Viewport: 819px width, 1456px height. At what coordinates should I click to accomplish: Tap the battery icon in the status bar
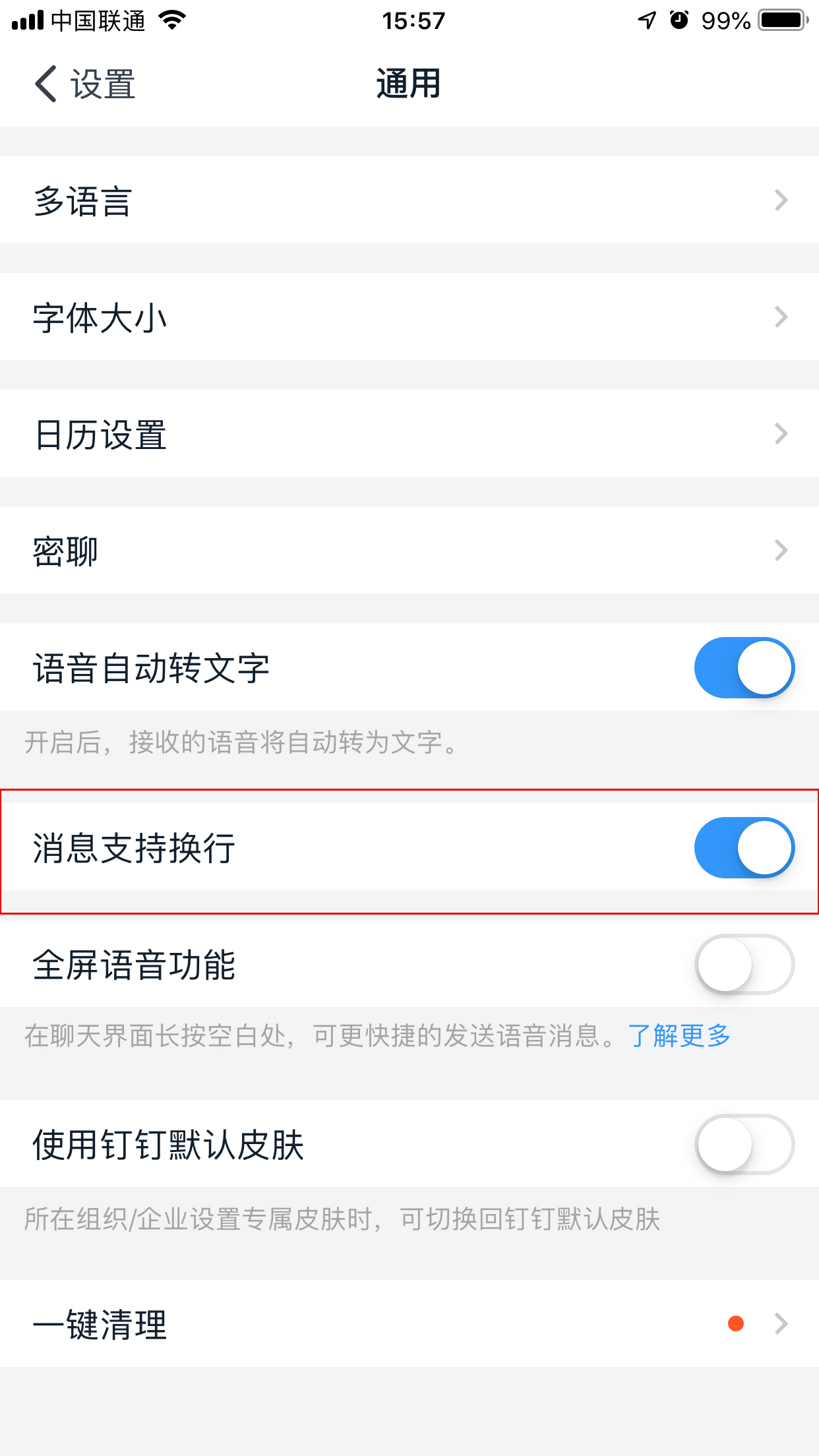click(781, 20)
